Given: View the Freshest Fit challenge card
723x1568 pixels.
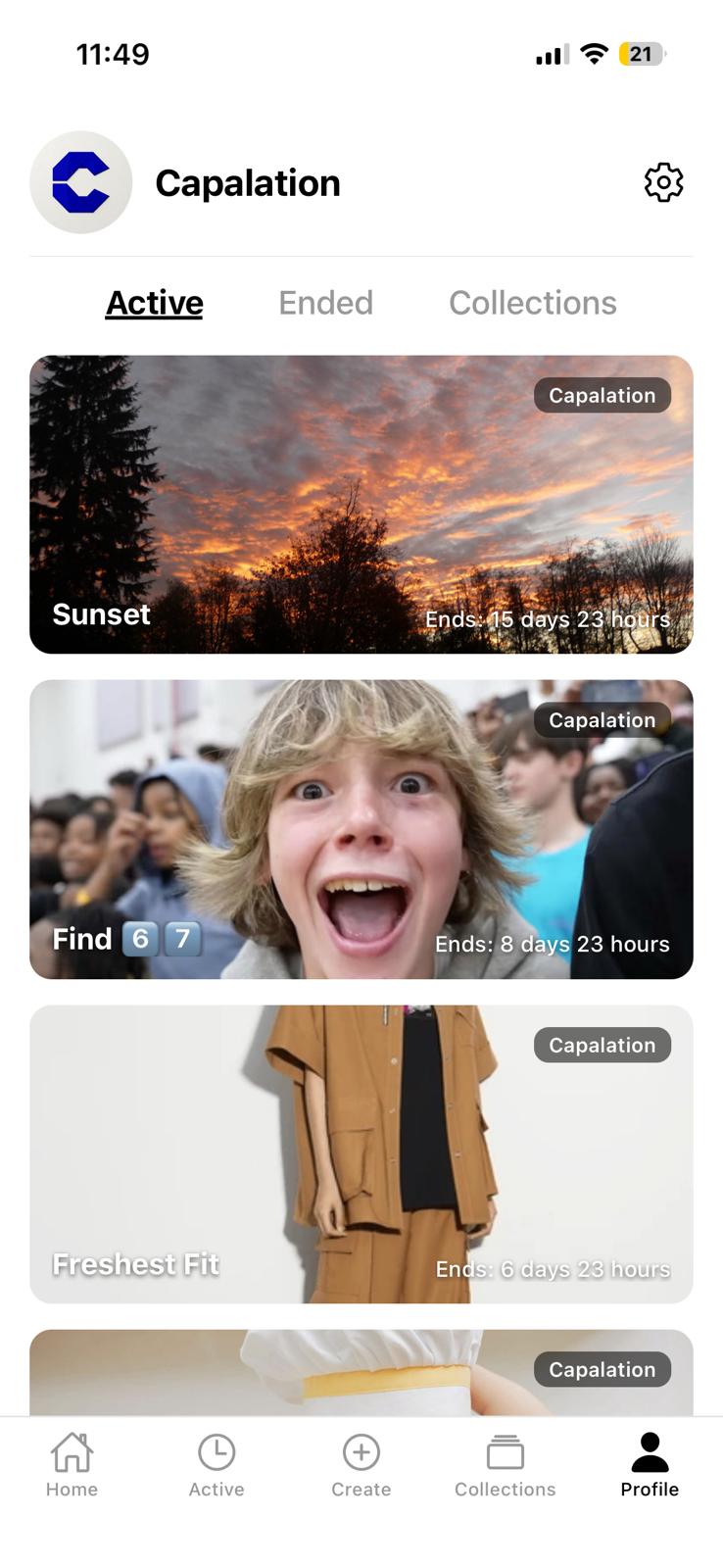Looking at the screenshot, I should [361, 1153].
